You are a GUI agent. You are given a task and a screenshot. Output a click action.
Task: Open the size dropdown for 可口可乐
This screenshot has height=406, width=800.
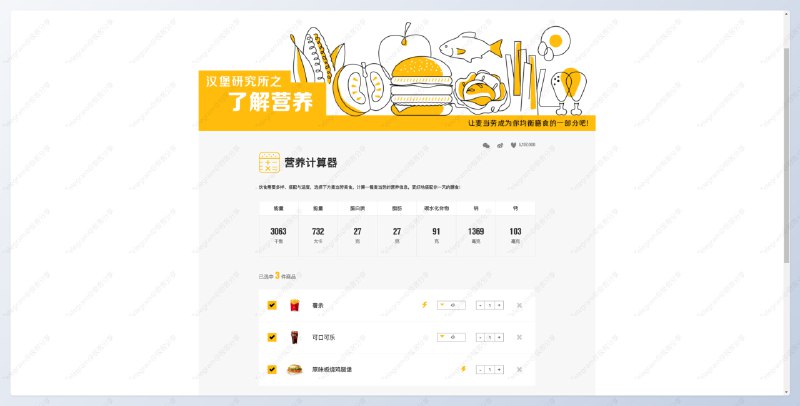(451, 337)
